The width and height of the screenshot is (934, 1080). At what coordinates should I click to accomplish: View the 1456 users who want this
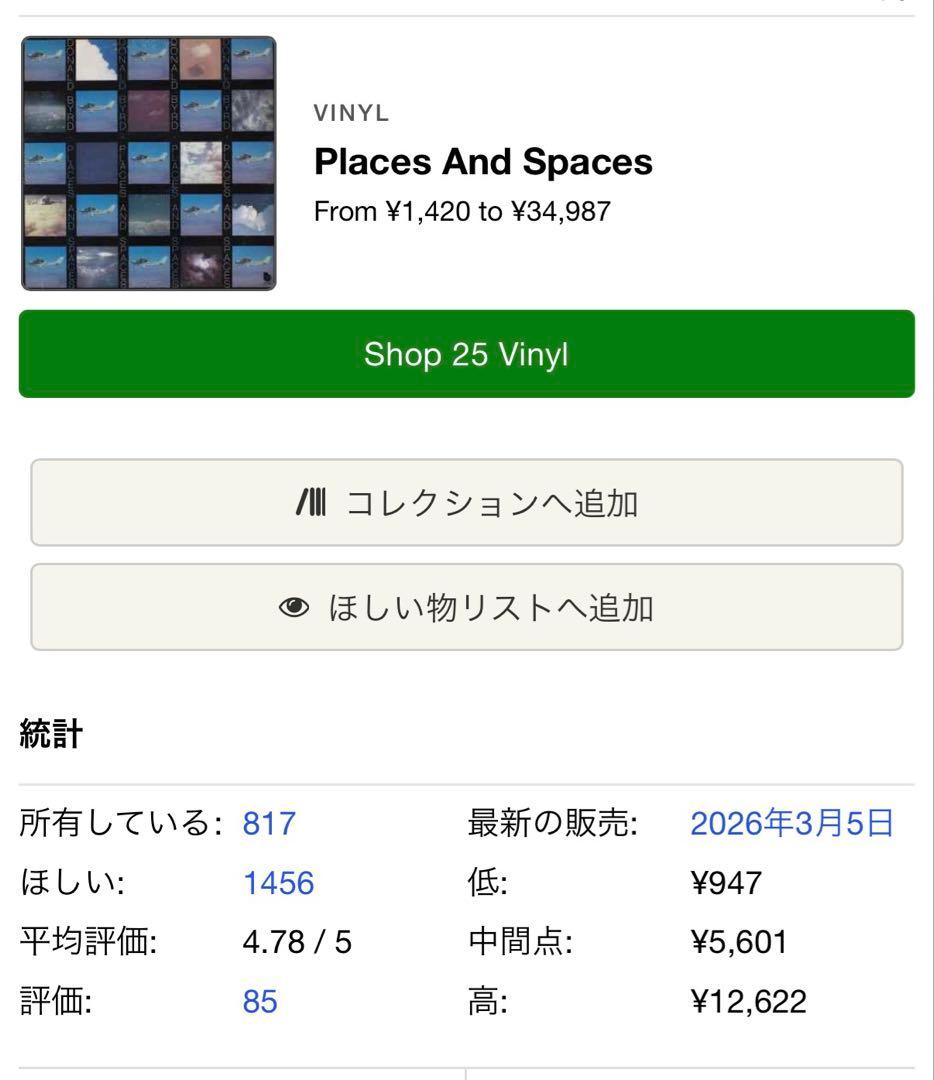(277, 883)
